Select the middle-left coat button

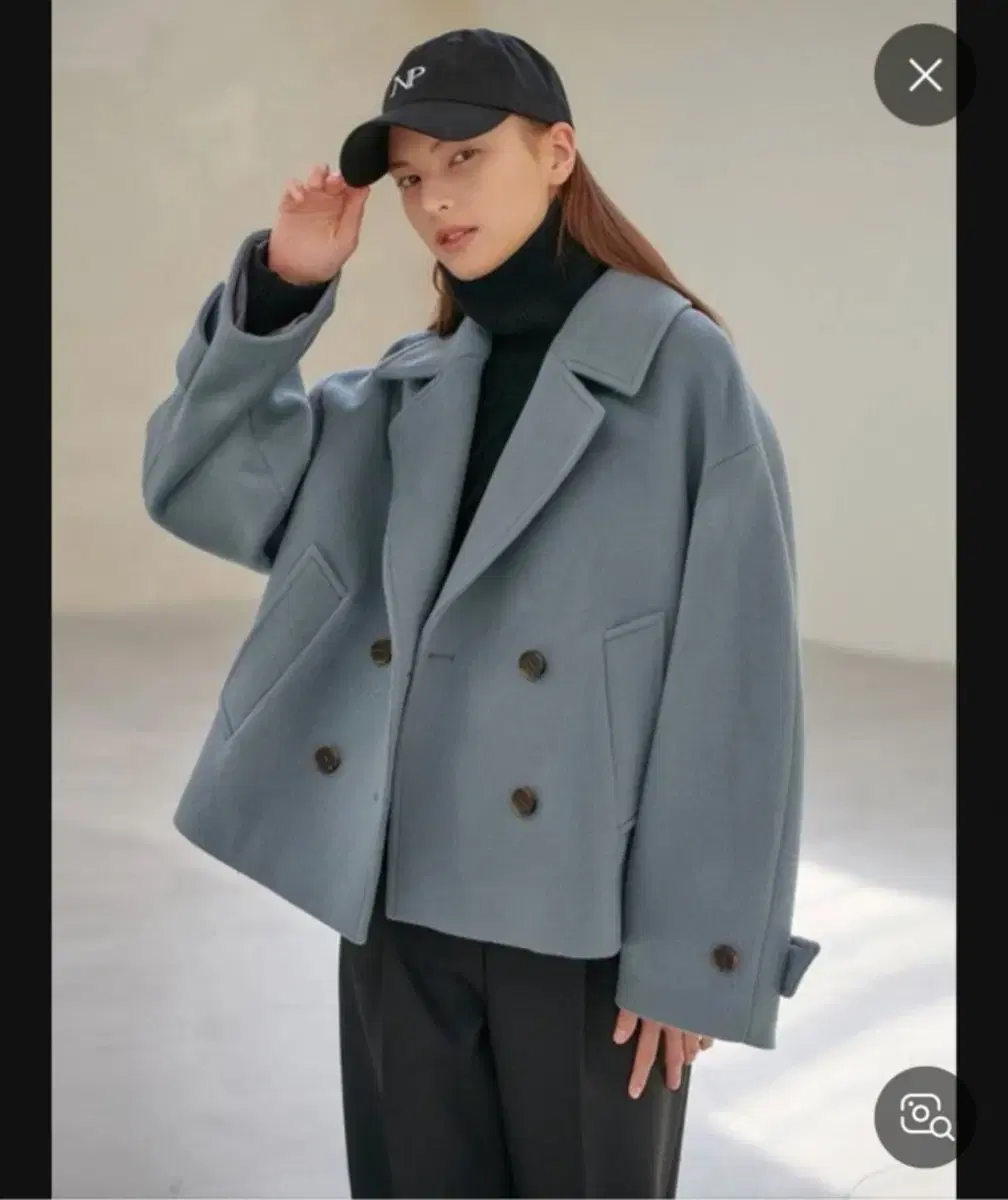pos(326,760)
